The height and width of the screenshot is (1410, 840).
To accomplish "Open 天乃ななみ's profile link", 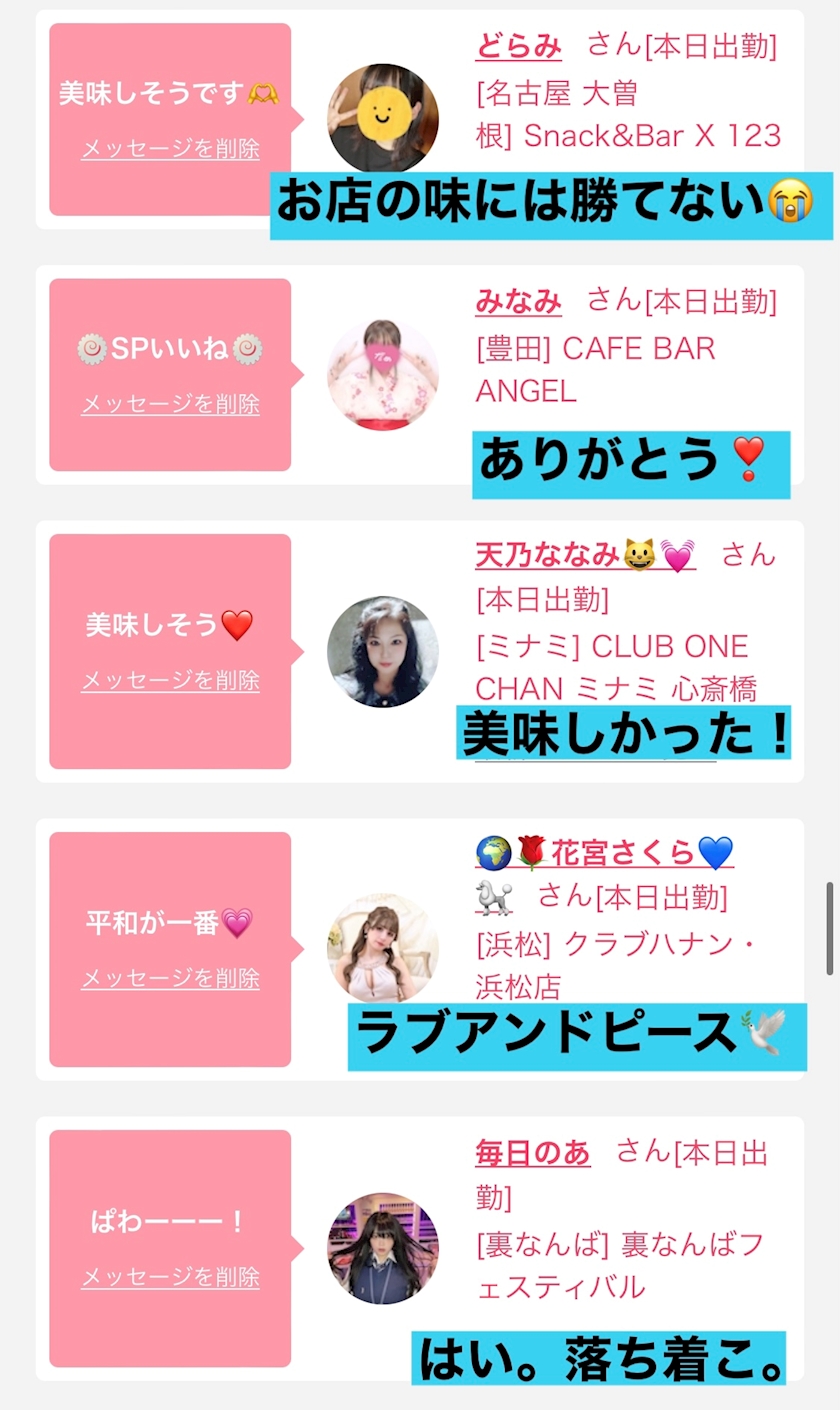I will point(586,554).
